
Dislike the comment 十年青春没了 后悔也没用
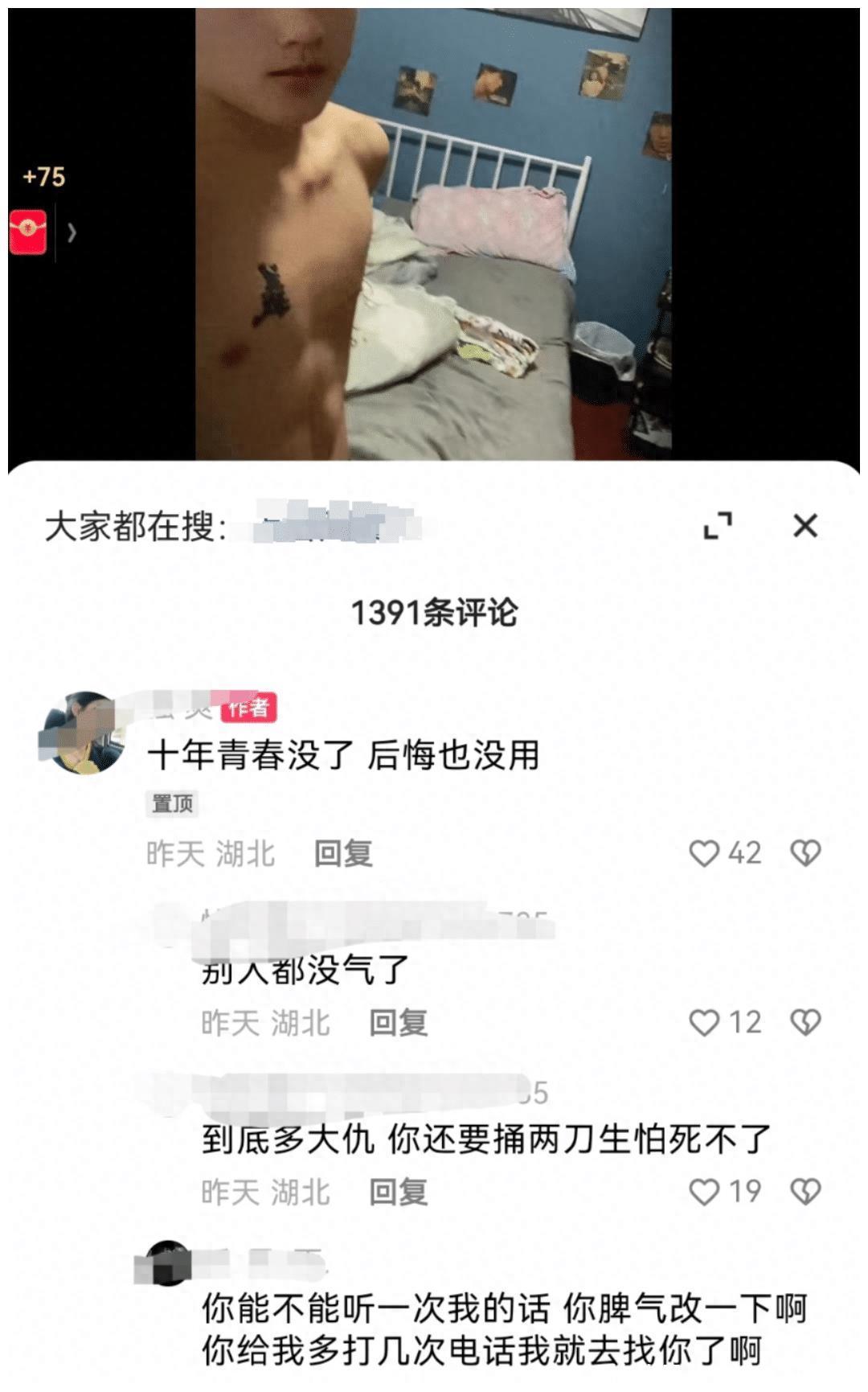coord(805,853)
